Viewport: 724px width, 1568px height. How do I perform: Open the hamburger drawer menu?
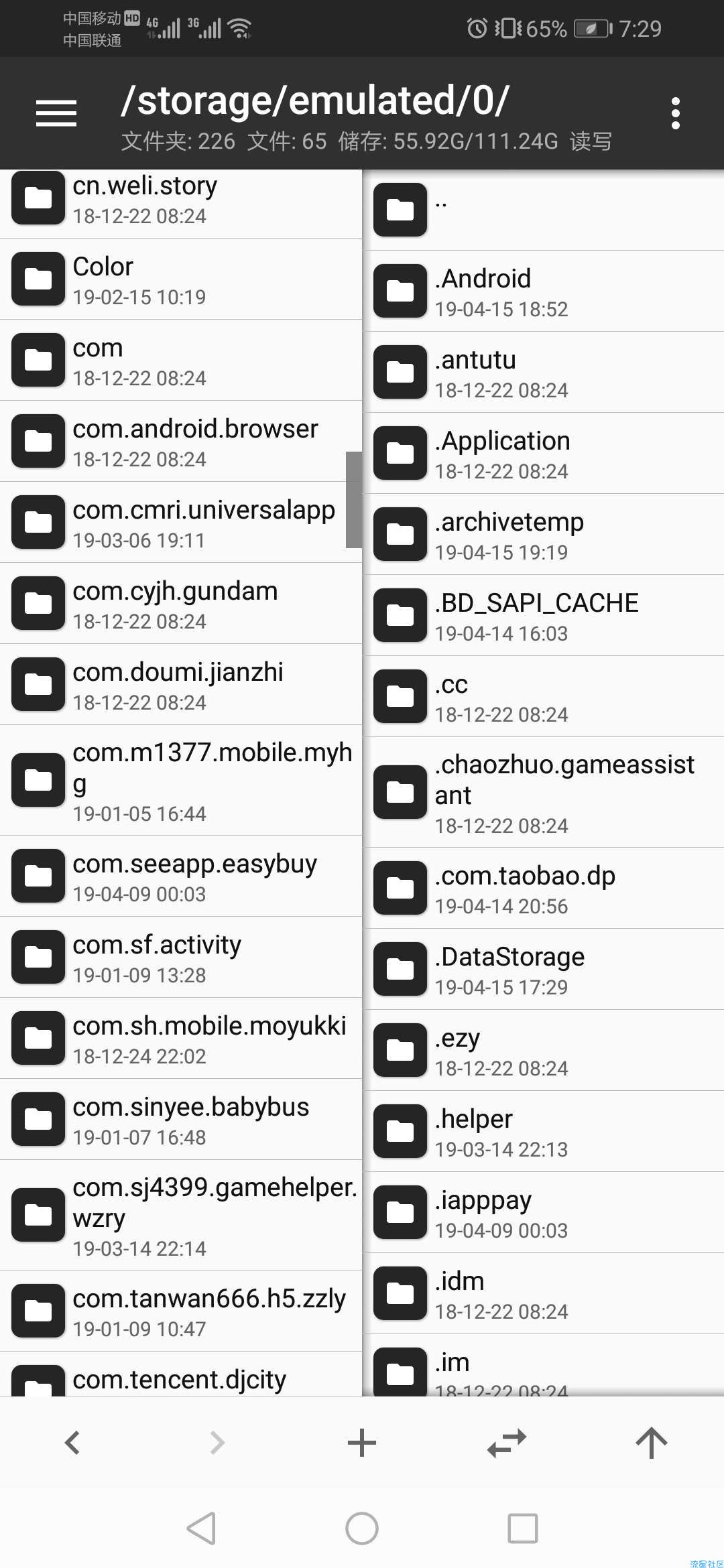pyautogui.click(x=56, y=113)
